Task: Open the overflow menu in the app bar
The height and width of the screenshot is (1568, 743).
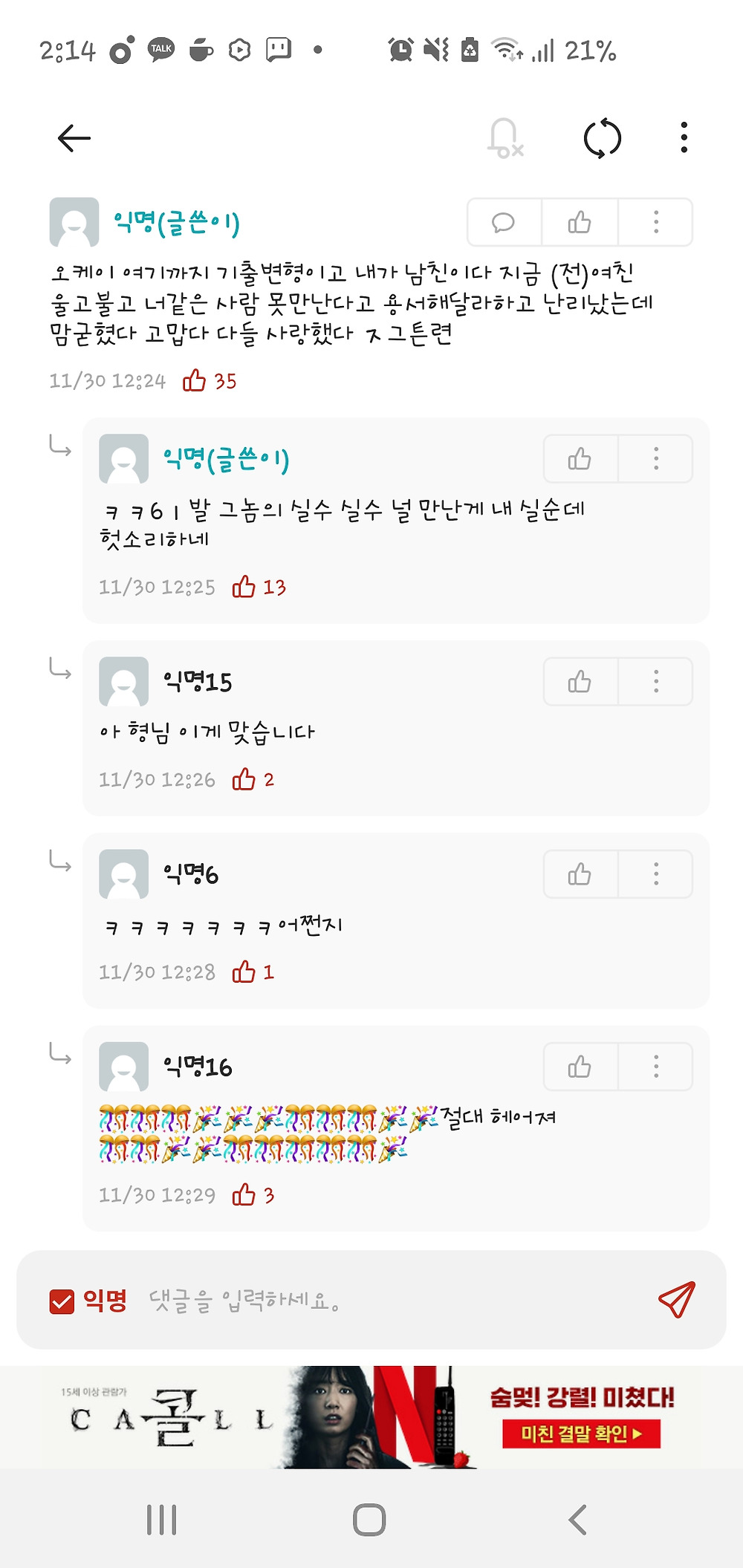Action: click(x=684, y=138)
